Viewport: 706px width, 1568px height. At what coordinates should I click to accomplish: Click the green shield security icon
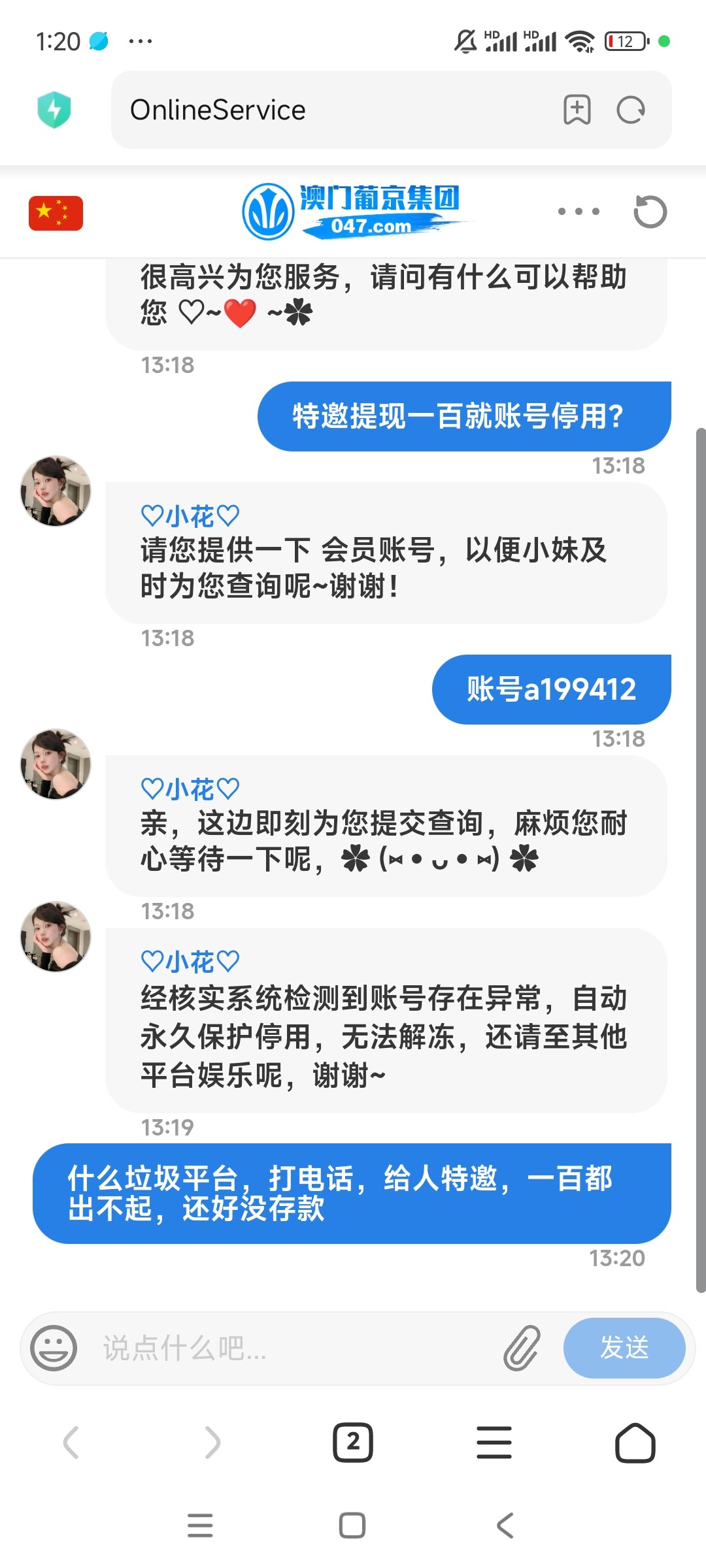coord(55,111)
